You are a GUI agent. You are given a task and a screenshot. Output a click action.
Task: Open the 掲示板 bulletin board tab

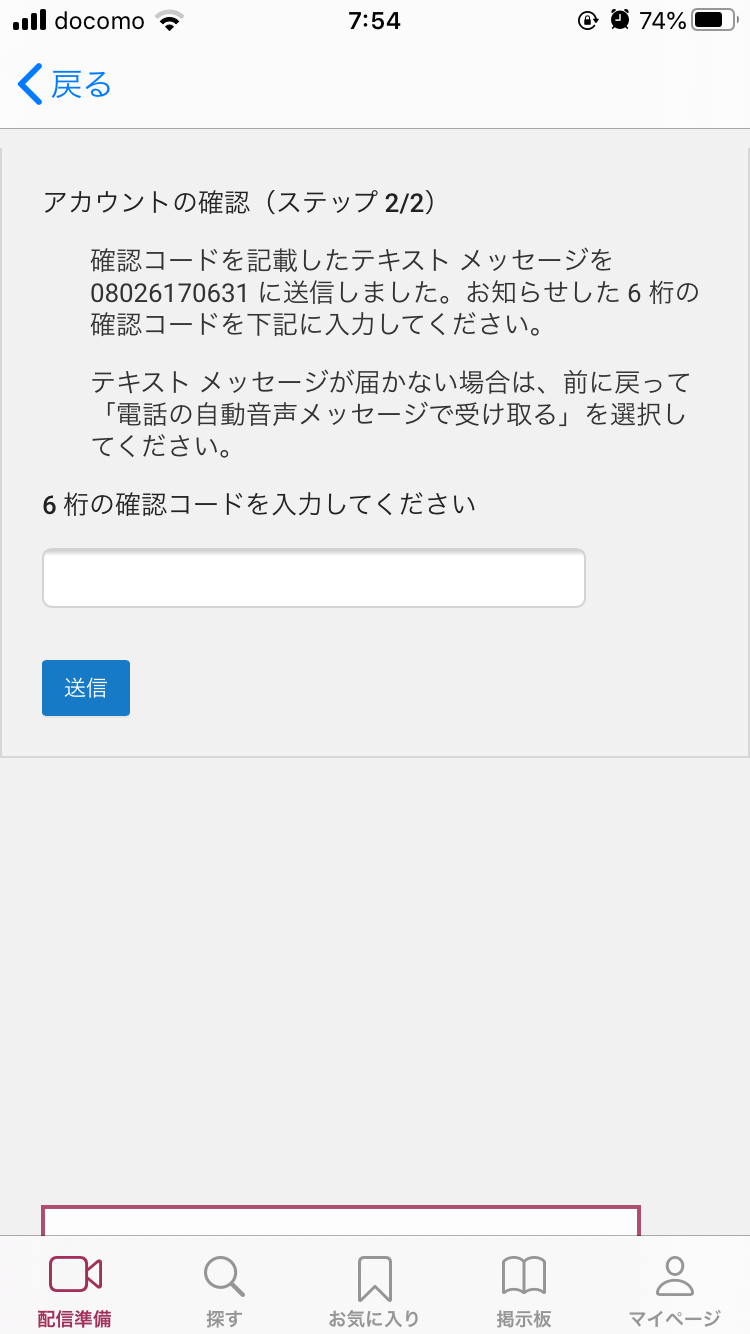(x=524, y=1289)
